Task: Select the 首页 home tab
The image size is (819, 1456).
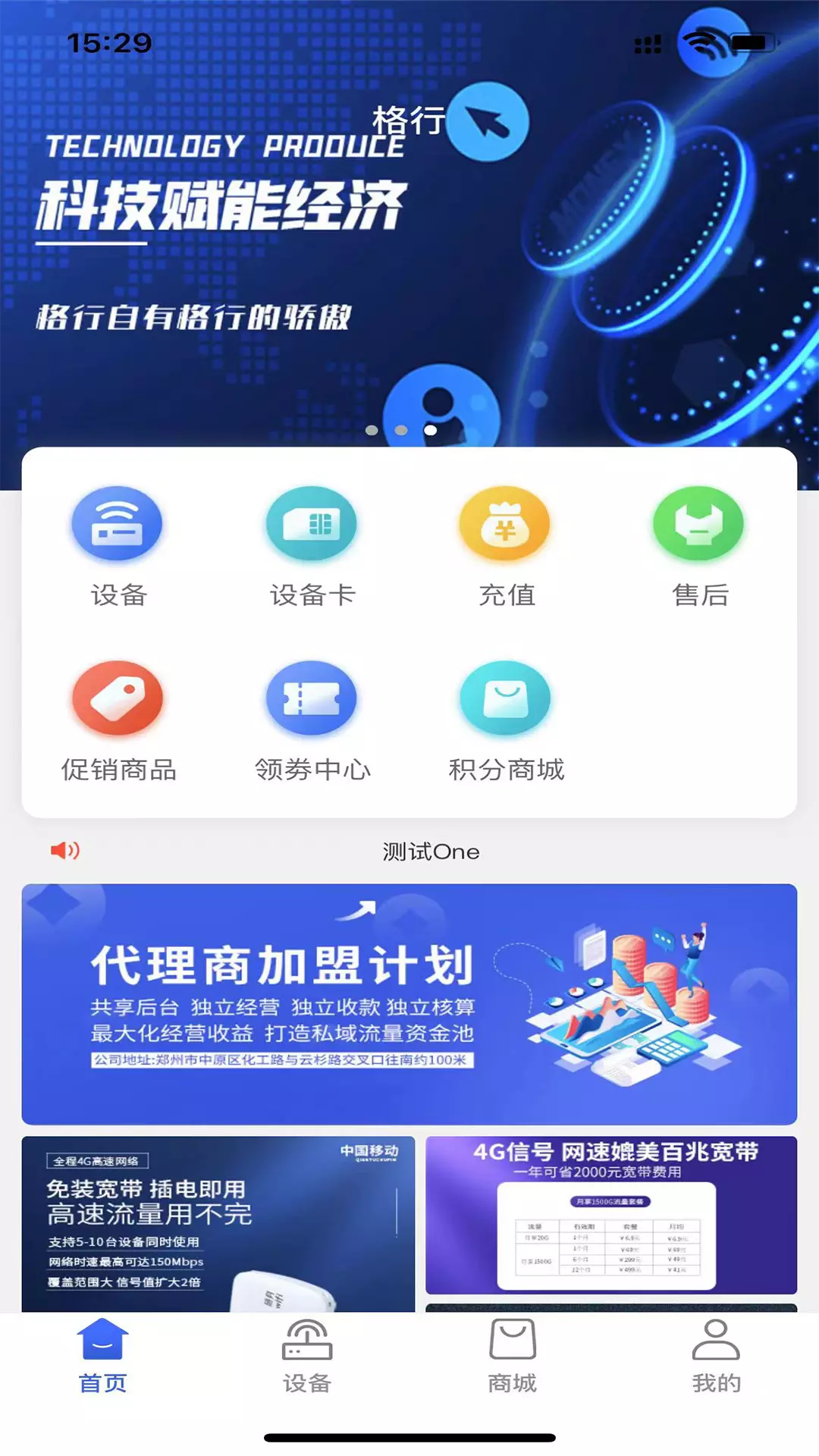Action: click(102, 1357)
